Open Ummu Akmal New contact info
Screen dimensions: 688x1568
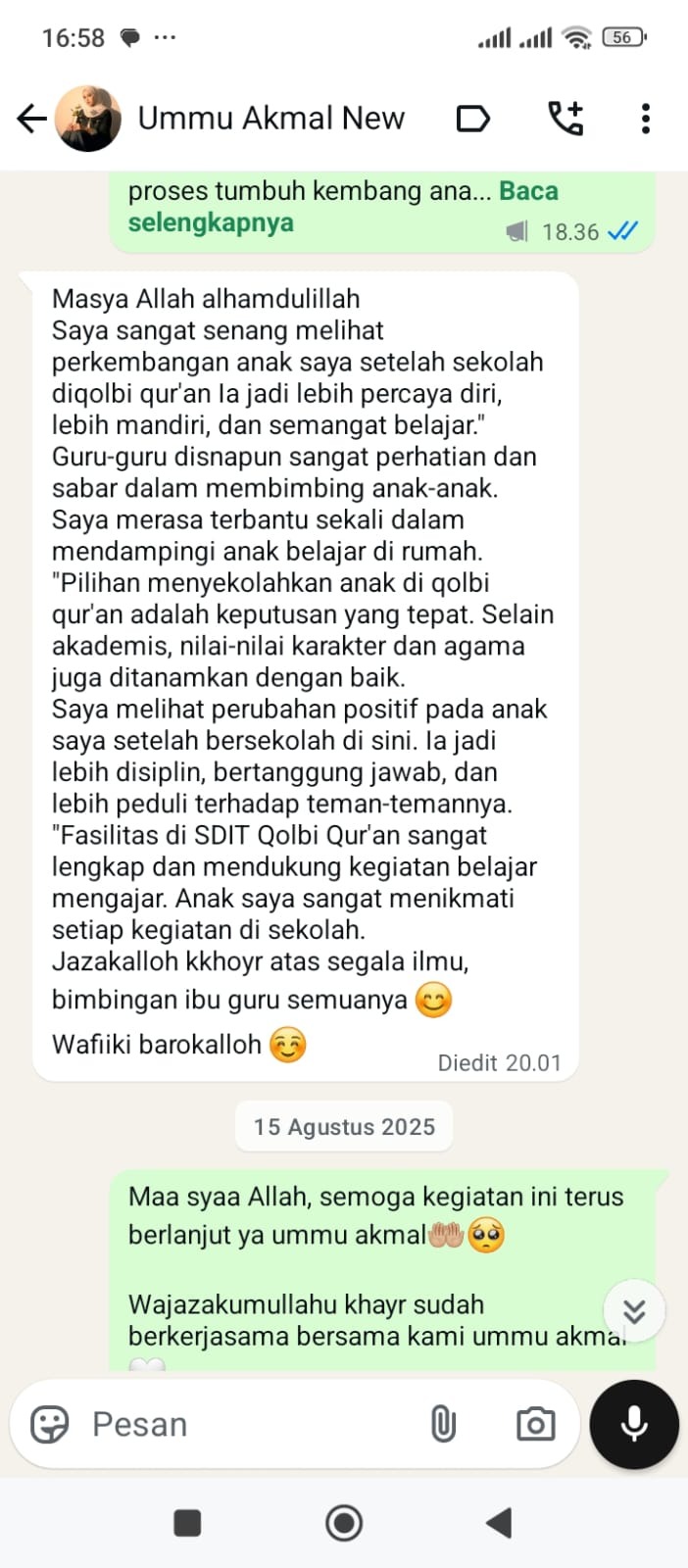[270, 119]
